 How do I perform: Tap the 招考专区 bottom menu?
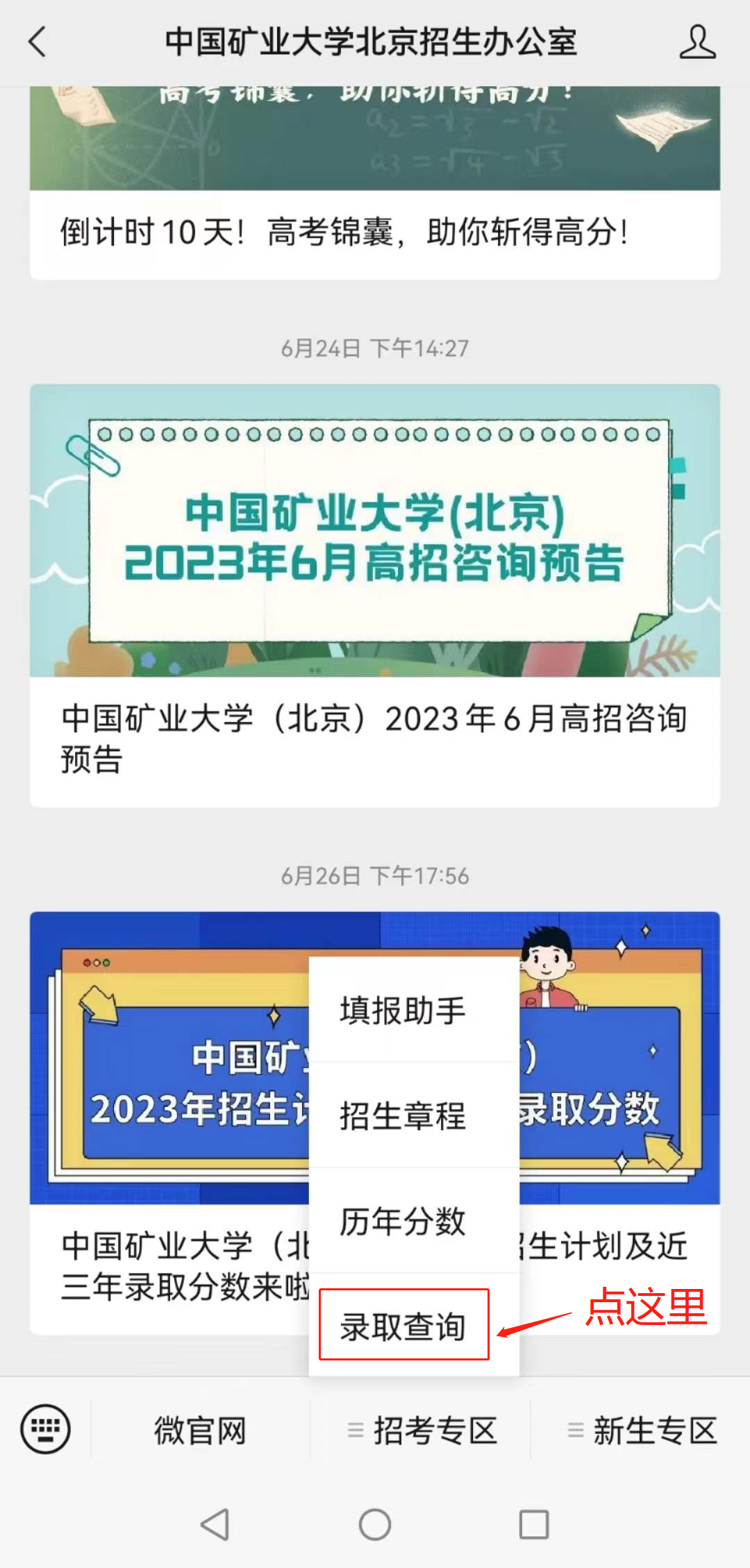[422, 1431]
